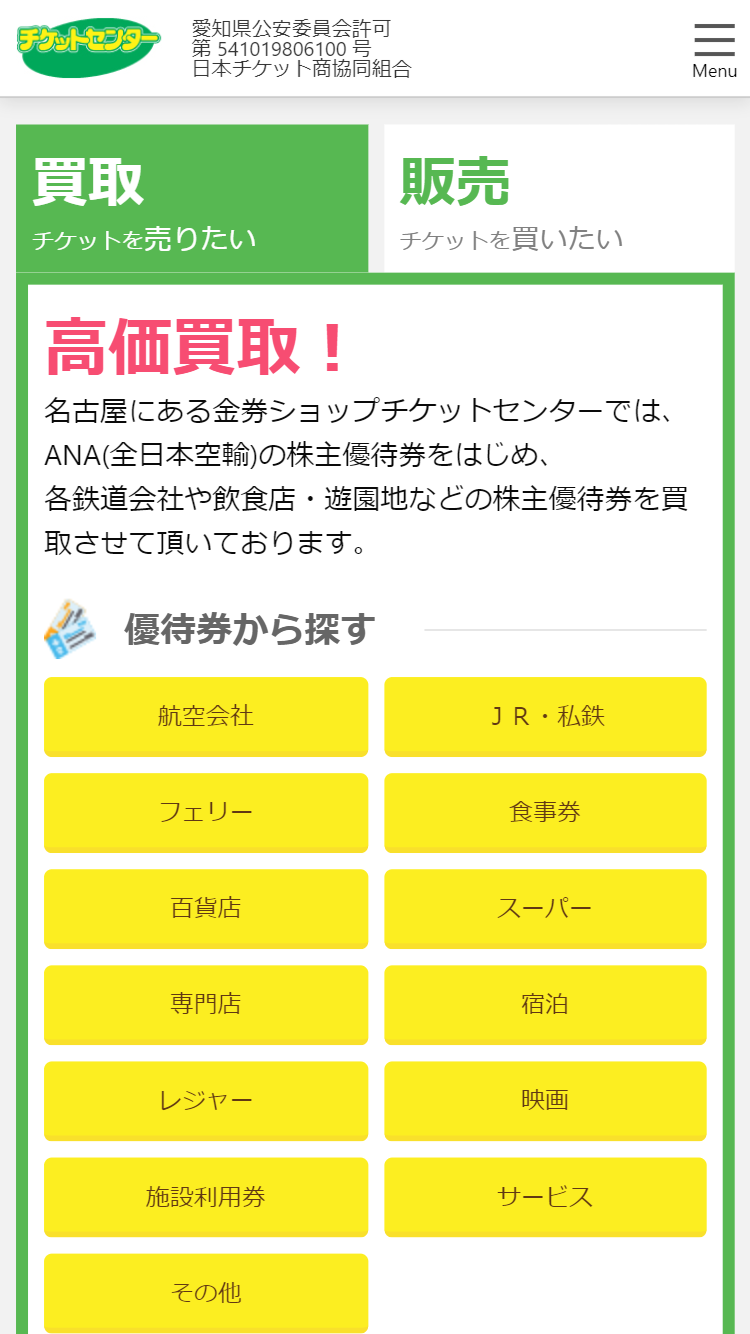Tap the その他 button
Screen dimensions: 750x1334
pyautogui.click(x=205, y=1292)
